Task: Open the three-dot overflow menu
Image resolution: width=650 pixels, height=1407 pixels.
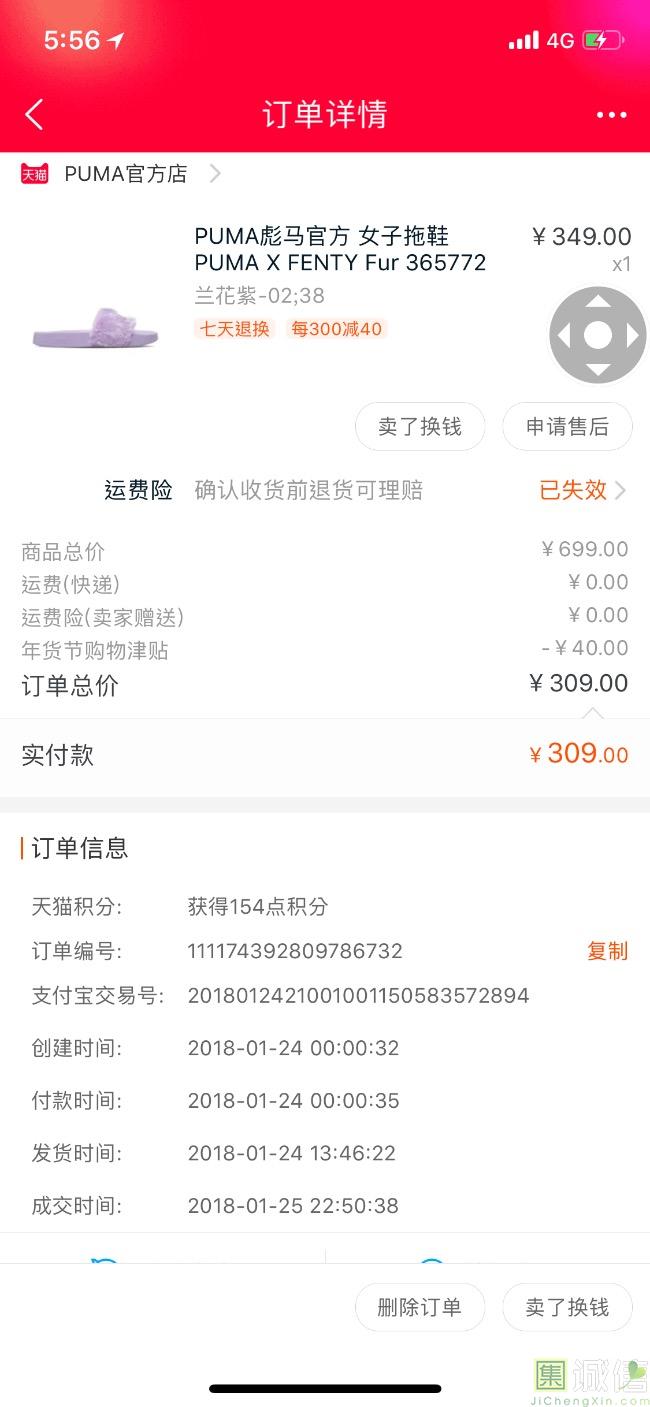Action: pos(611,115)
